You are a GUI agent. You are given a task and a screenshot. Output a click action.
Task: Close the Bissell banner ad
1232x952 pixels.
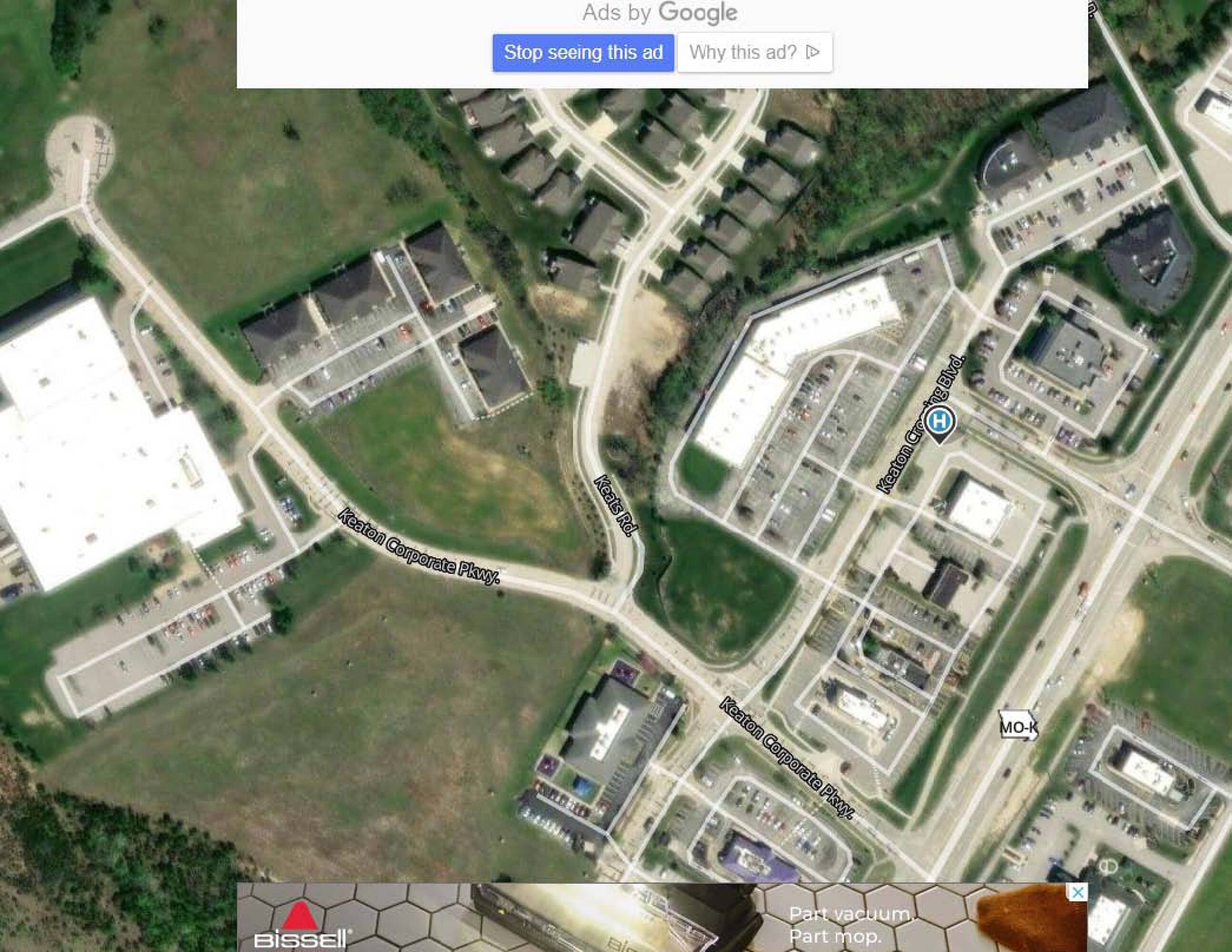[x=1077, y=893]
